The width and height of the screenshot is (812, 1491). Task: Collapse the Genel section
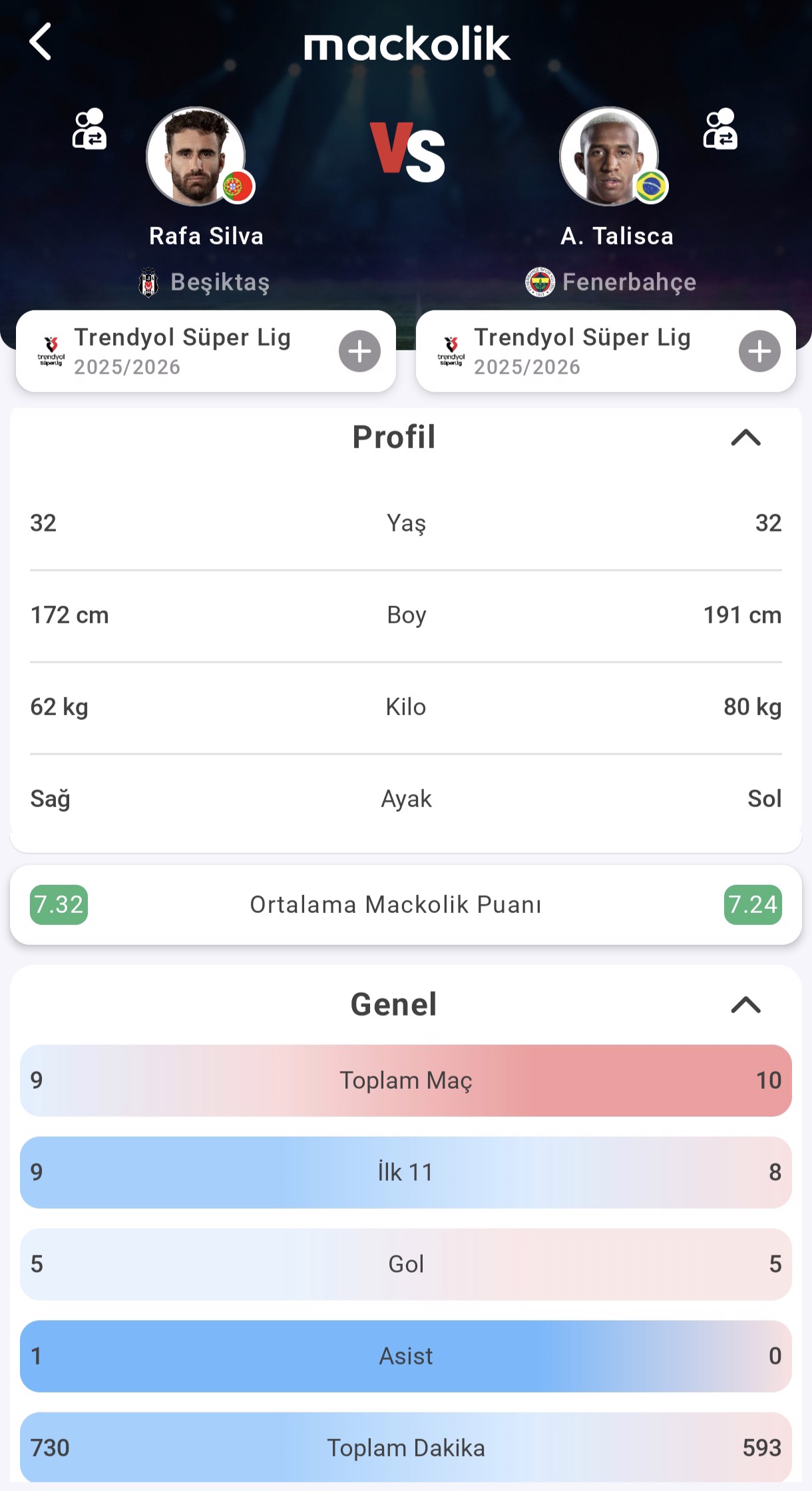tap(745, 1004)
